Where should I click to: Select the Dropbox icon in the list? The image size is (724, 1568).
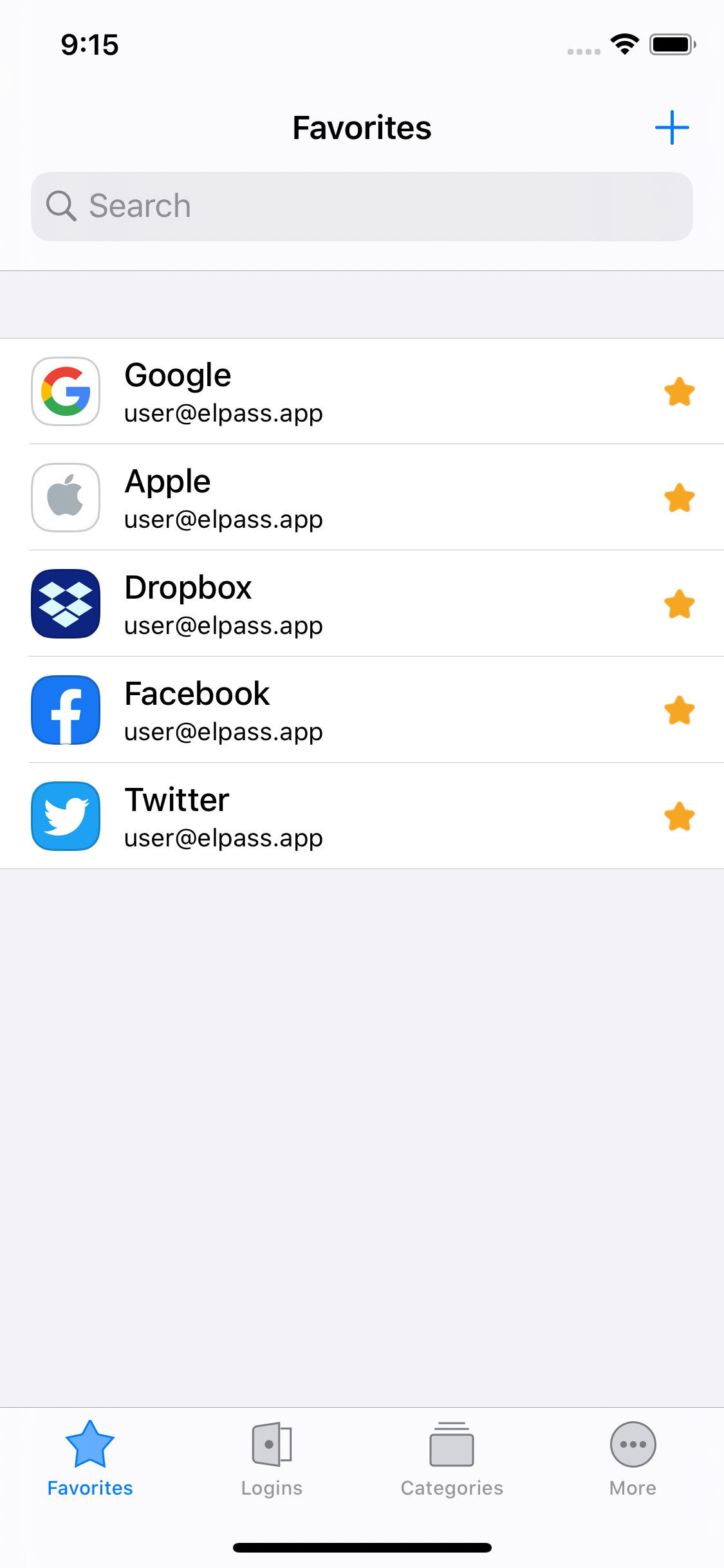coord(65,604)
